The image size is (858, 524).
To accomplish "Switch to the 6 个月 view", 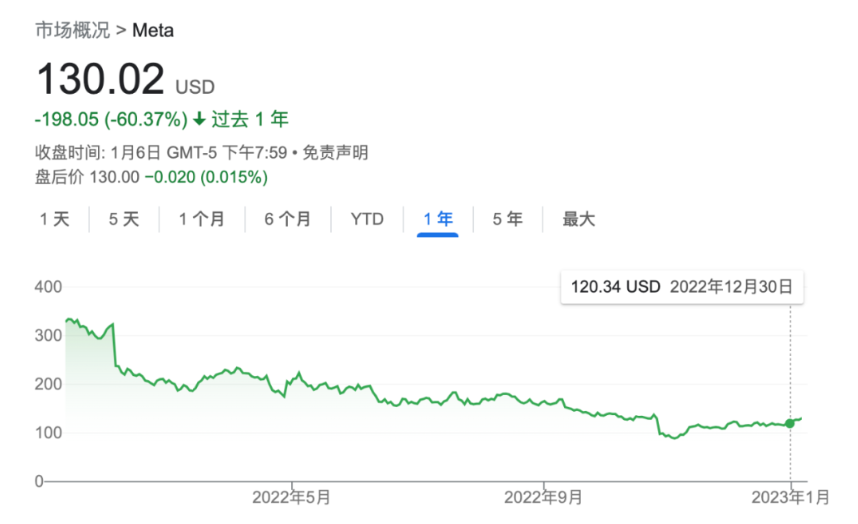I will coord(288,219).
